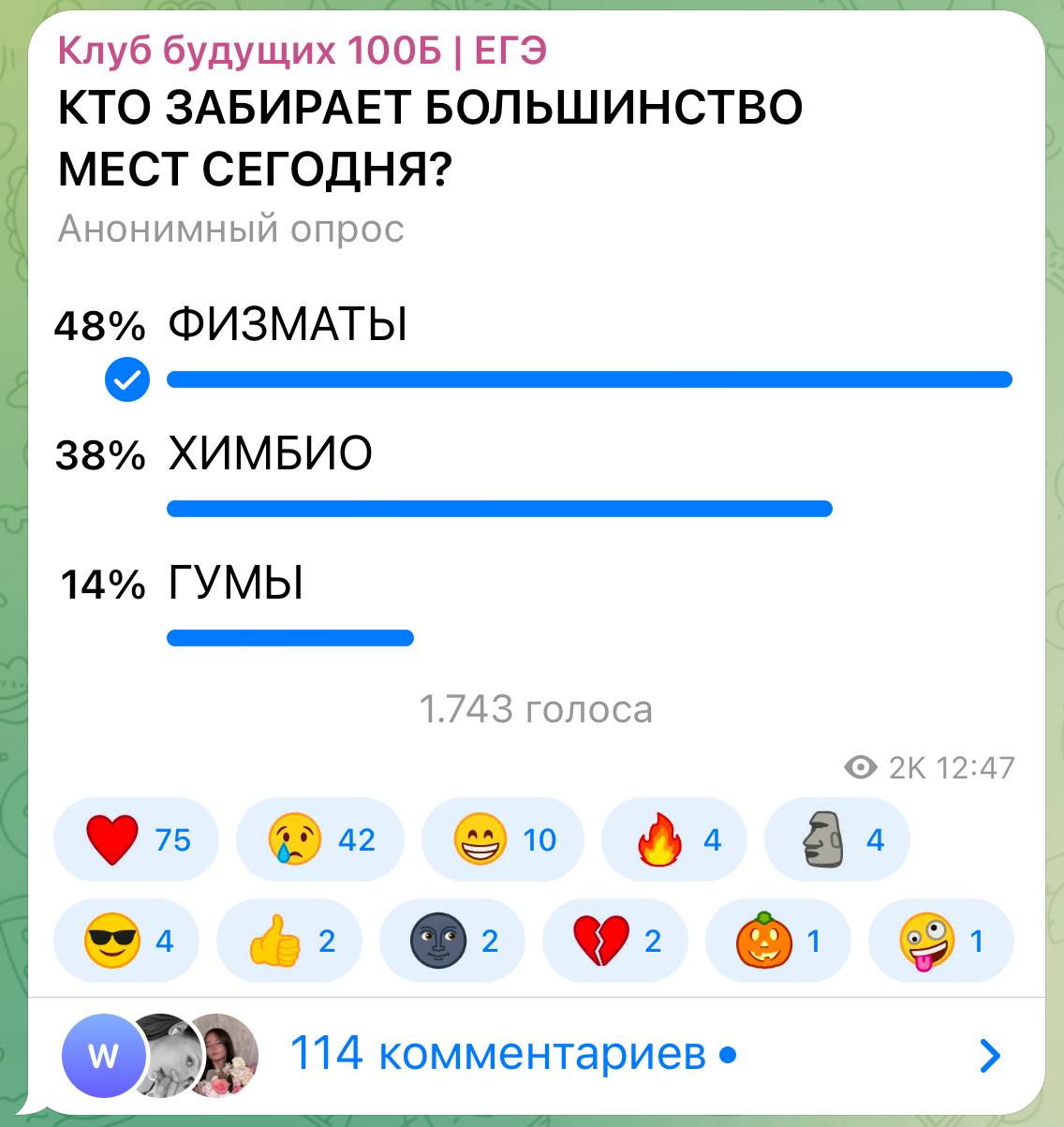This screenshot has width=1064, height=1127.
Task: Add a thumbs up reaction
Action: pyautogui.click(x=289, y=941)
